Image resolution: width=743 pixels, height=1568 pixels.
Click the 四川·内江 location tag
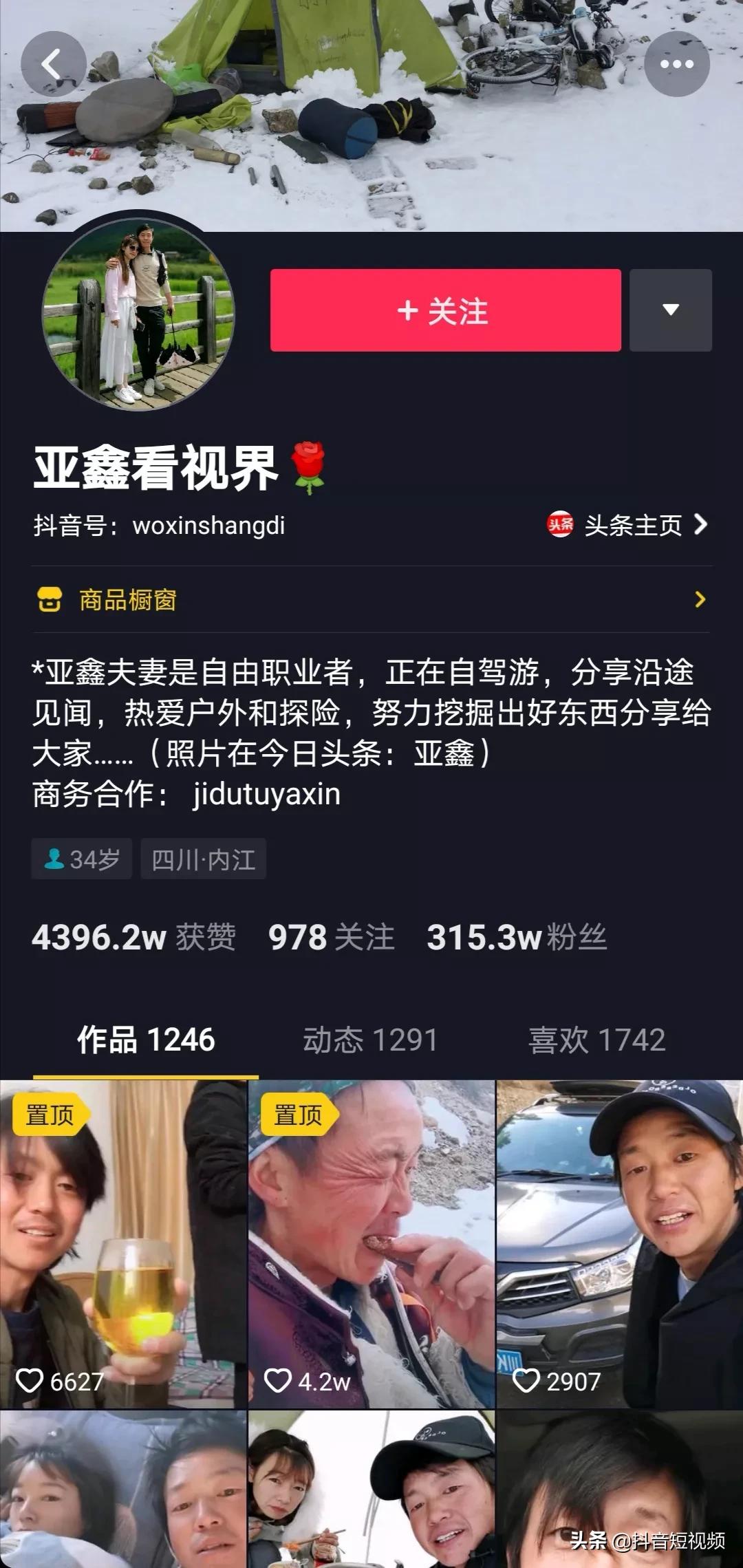203,858
